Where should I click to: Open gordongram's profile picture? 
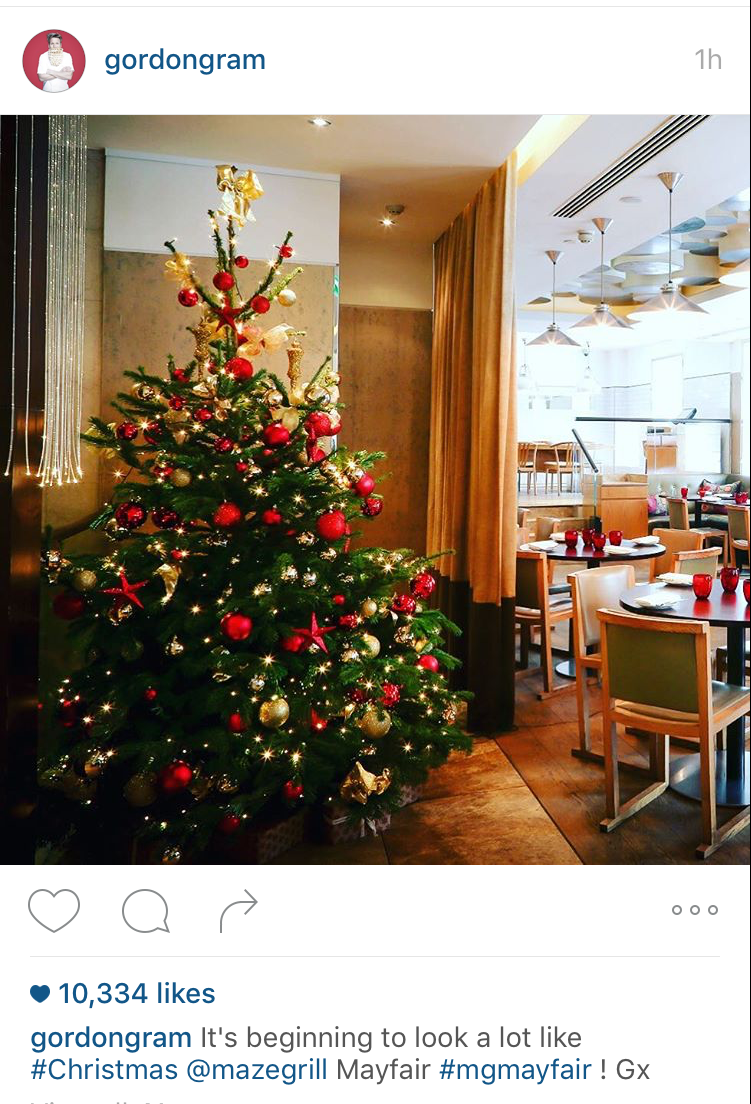click(54, 61)
